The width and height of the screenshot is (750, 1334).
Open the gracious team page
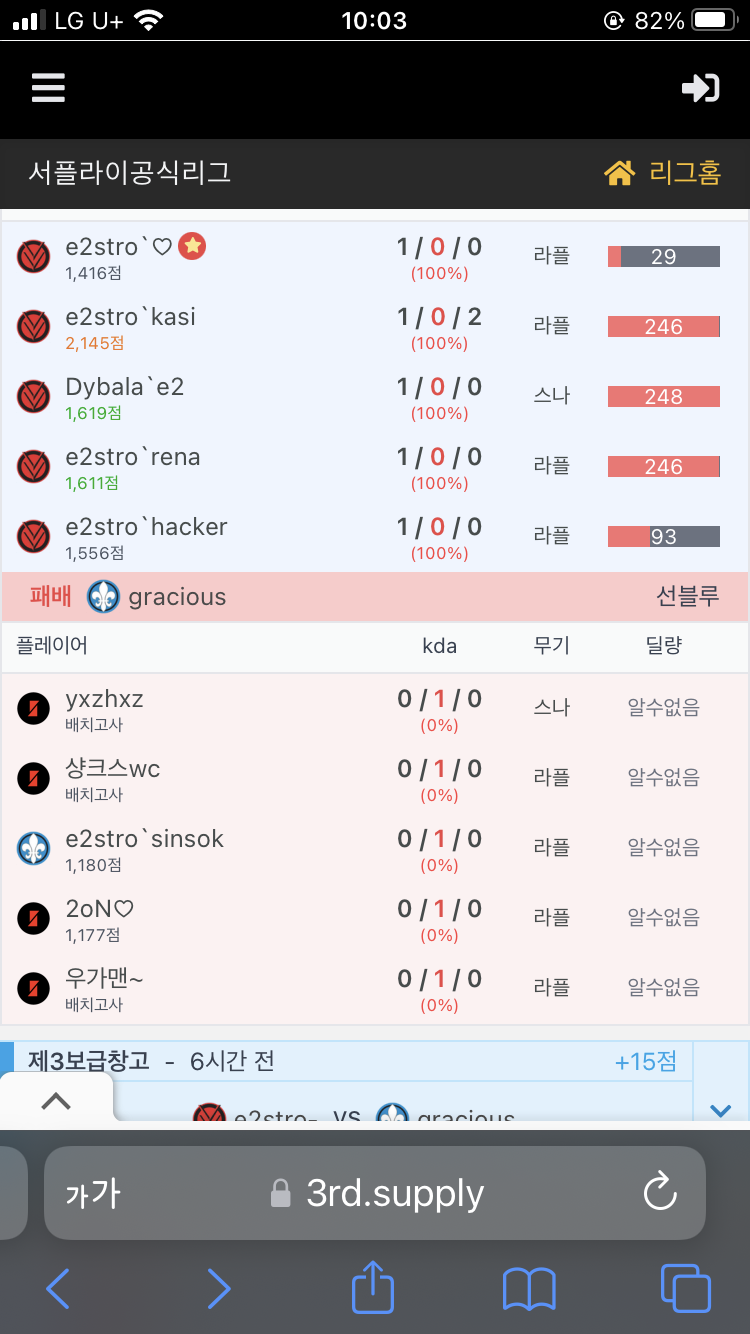[176, 597]
